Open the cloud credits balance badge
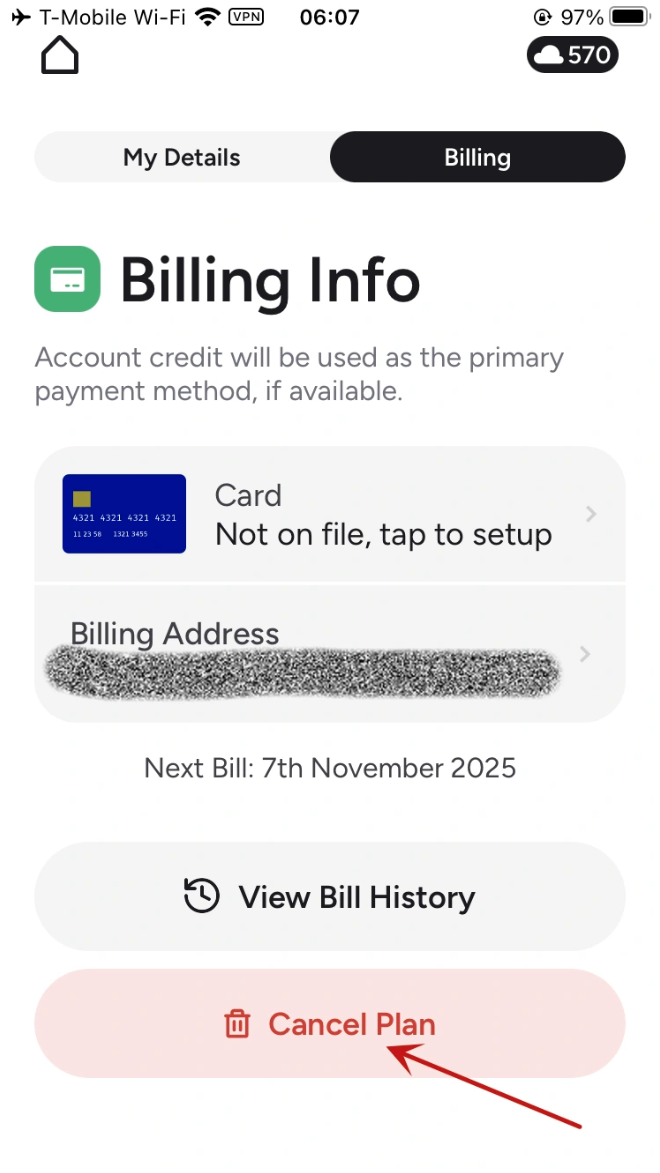The image size is (660, 1173). 572,56
